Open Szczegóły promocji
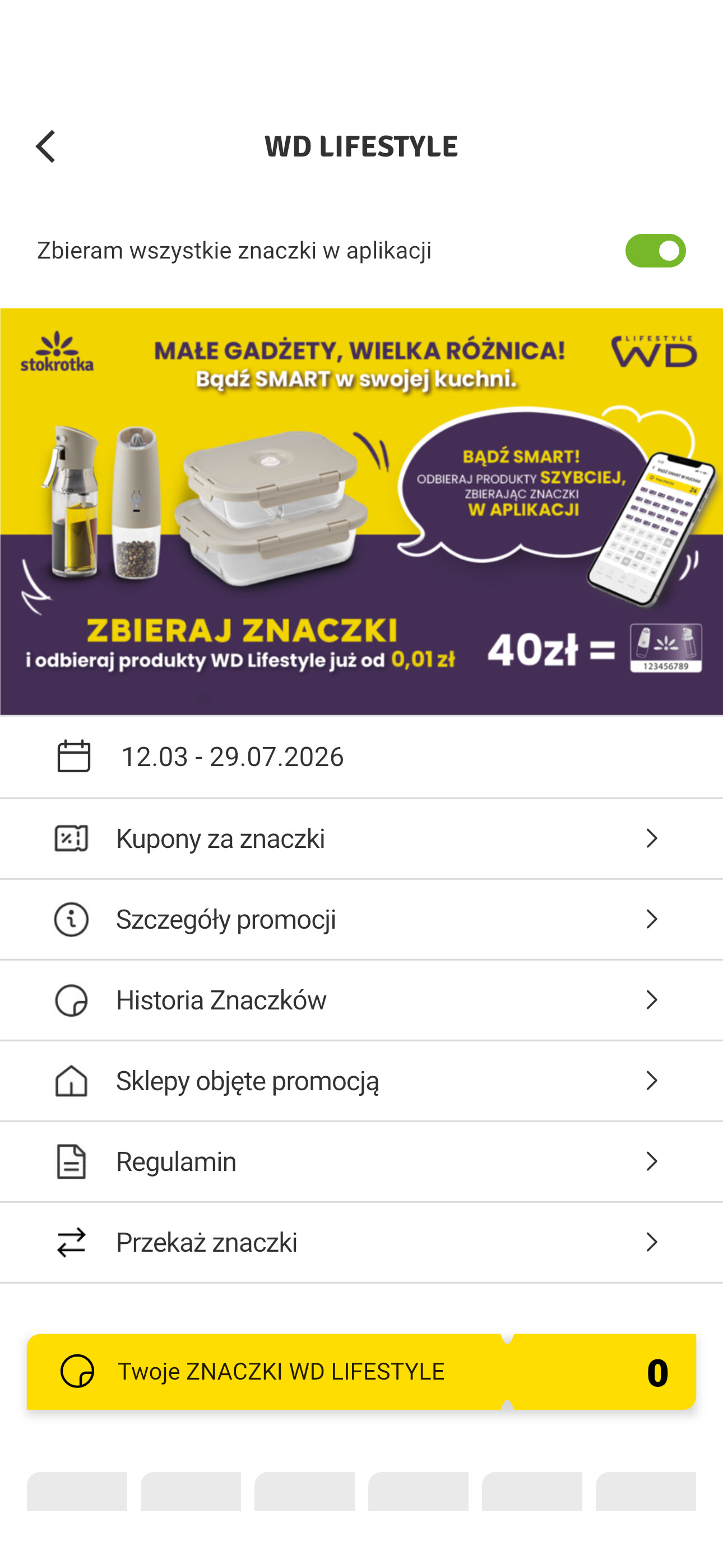 (x=361, y=919)
